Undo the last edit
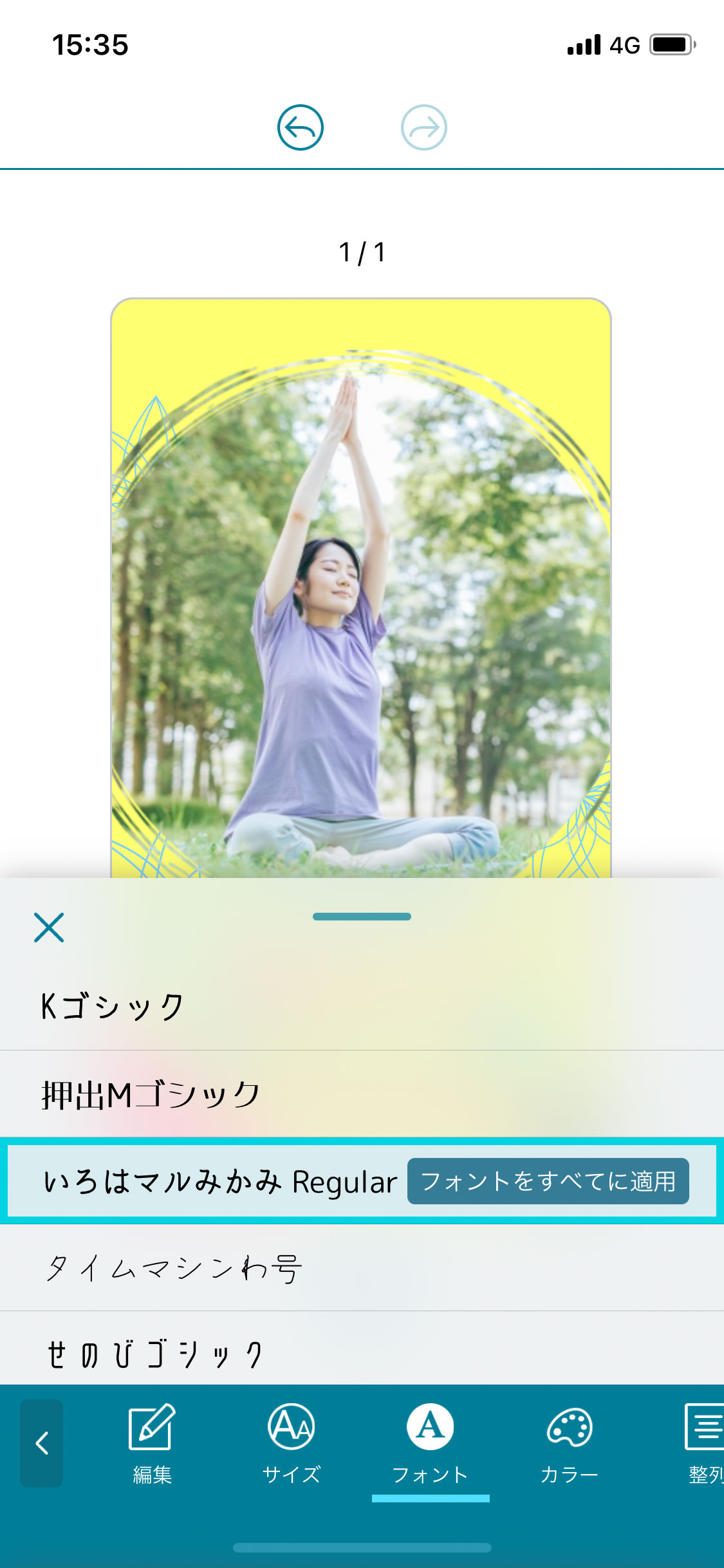 click(300, 127)
